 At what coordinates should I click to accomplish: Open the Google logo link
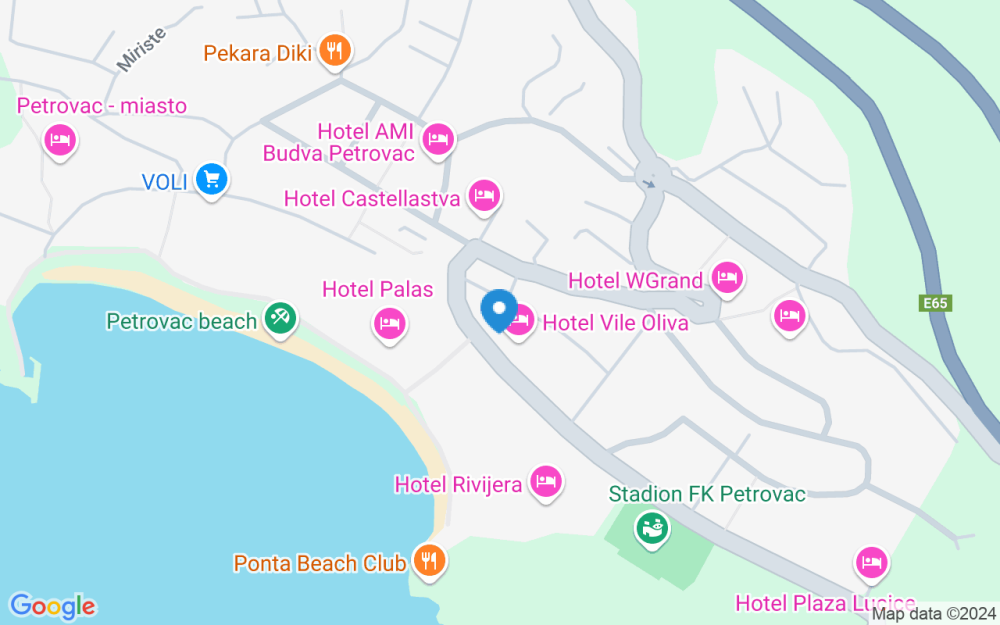(x=52, y=605)
